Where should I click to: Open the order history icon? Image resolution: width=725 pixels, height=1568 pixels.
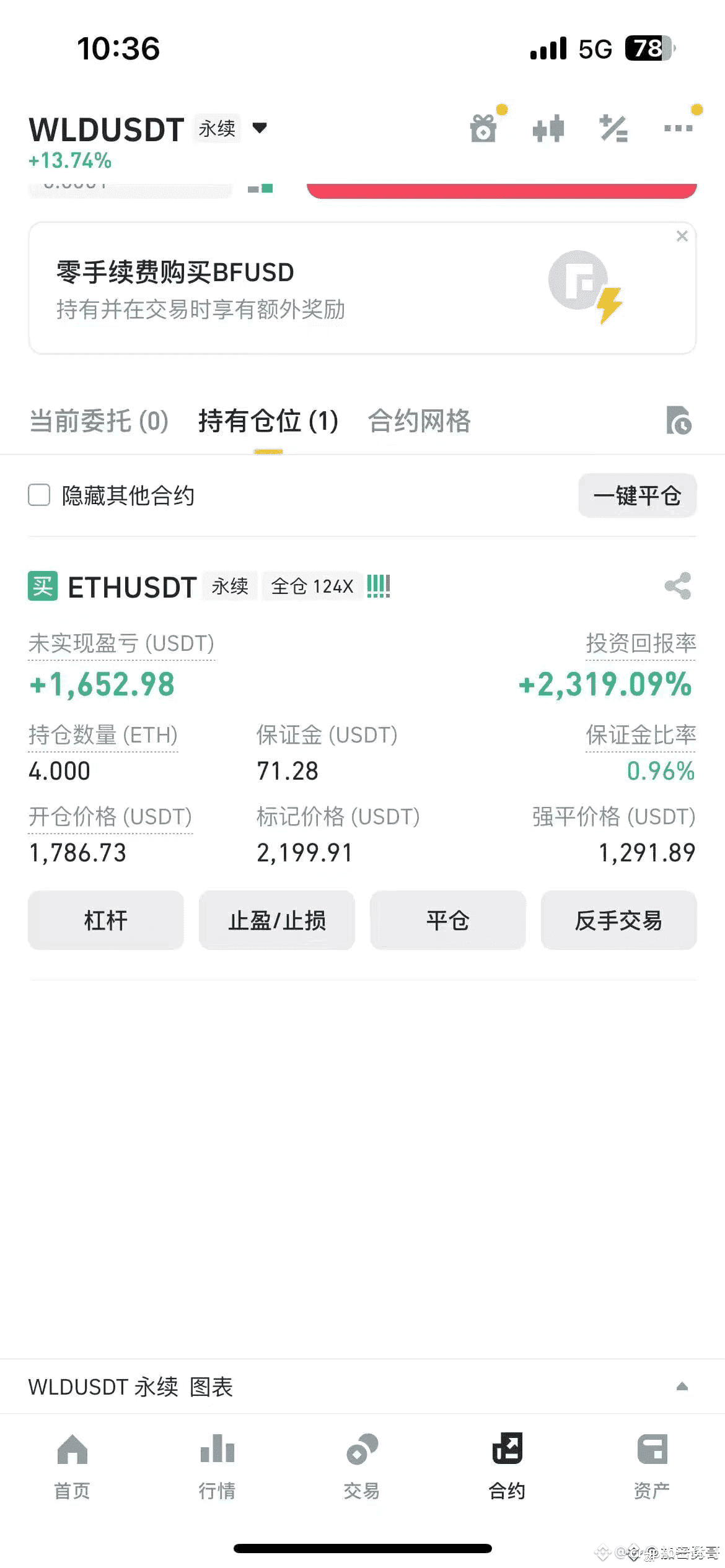pyautogui.click(x=679, y=421)
